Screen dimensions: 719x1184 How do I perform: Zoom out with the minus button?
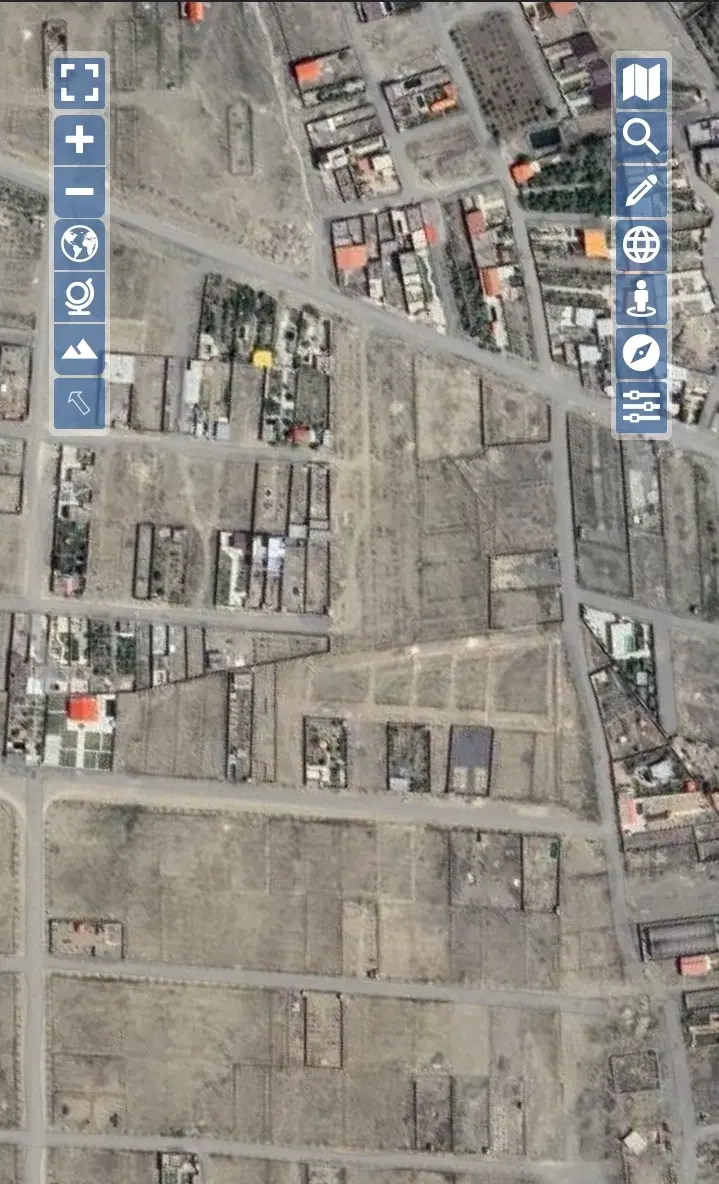click(79, 192)
